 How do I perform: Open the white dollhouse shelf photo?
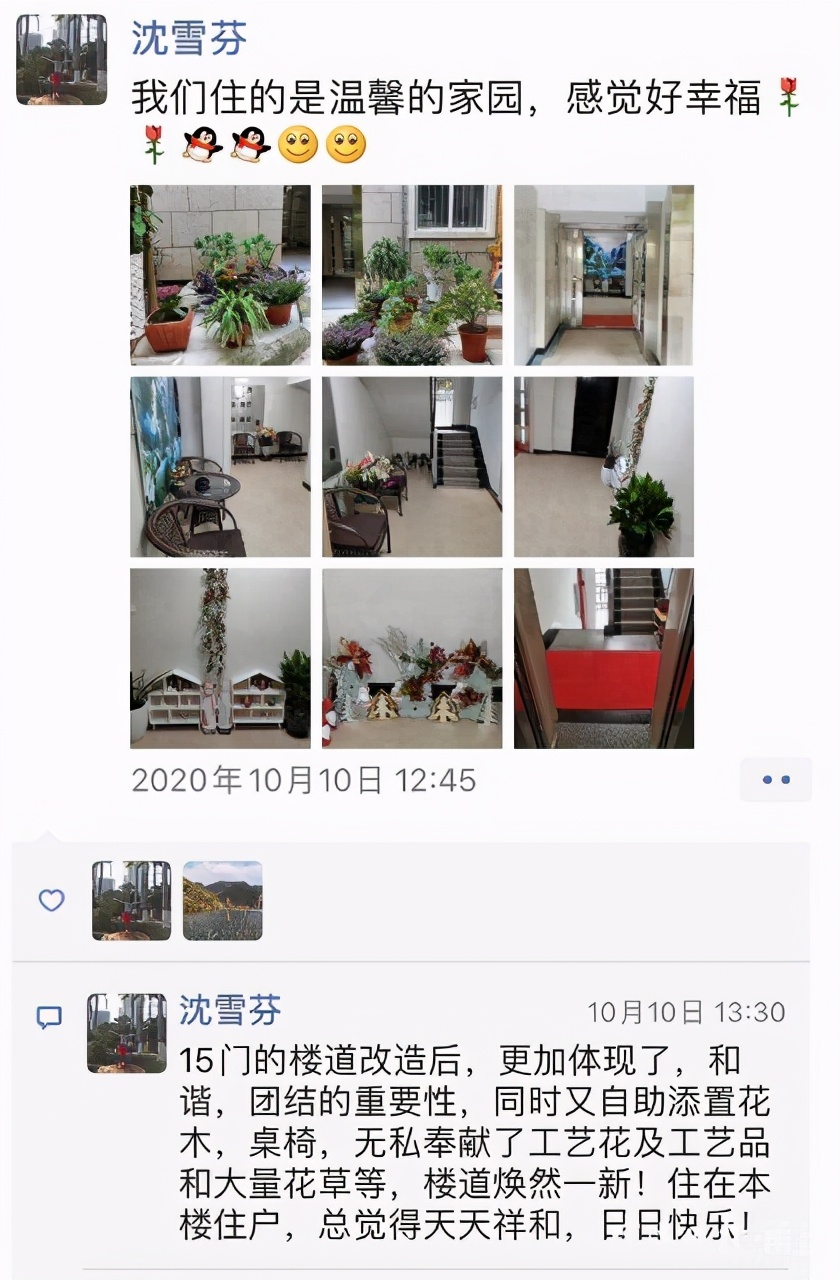click(x=221, y=658)
